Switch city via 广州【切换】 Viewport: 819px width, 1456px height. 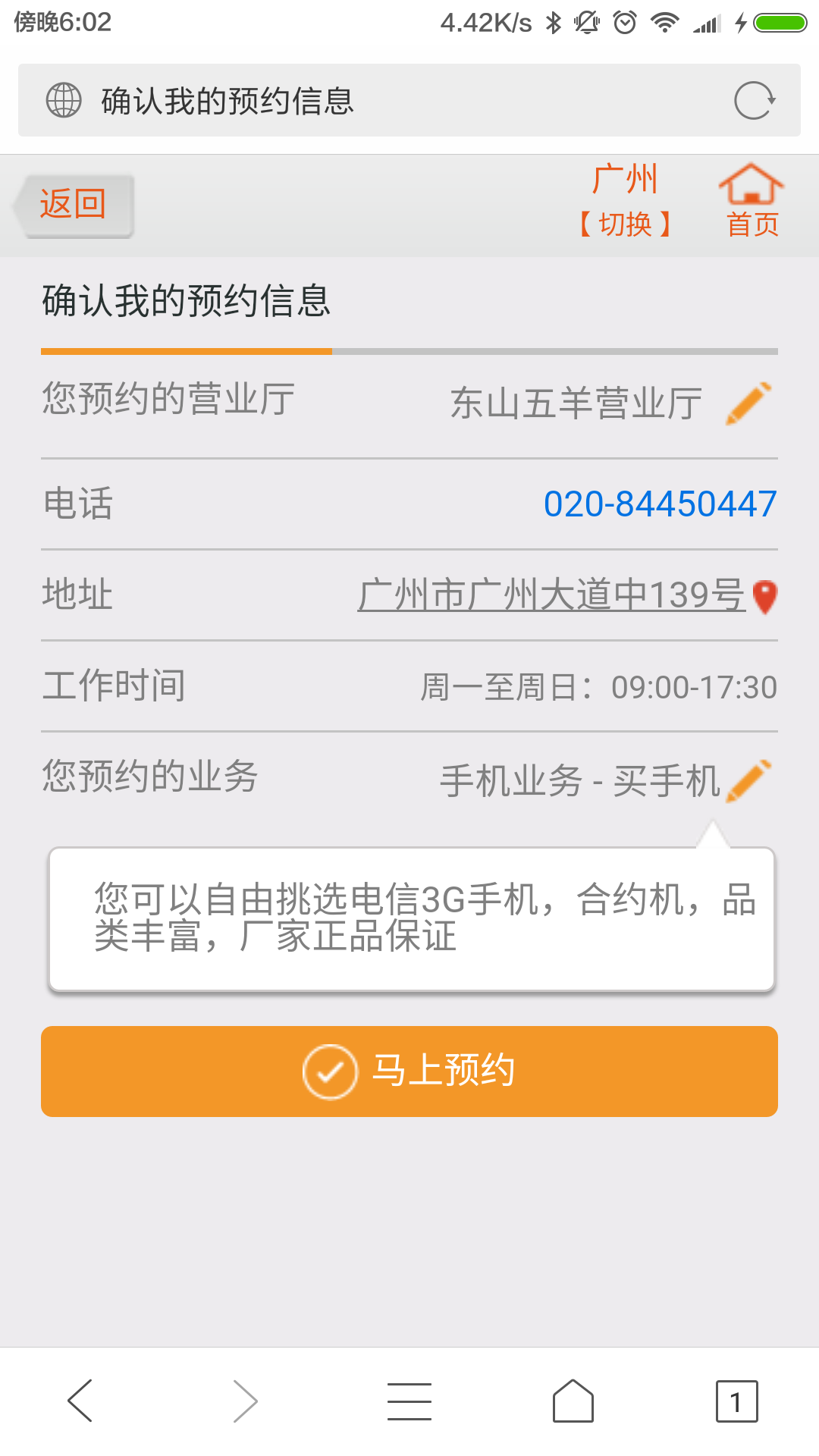[625, 201]
